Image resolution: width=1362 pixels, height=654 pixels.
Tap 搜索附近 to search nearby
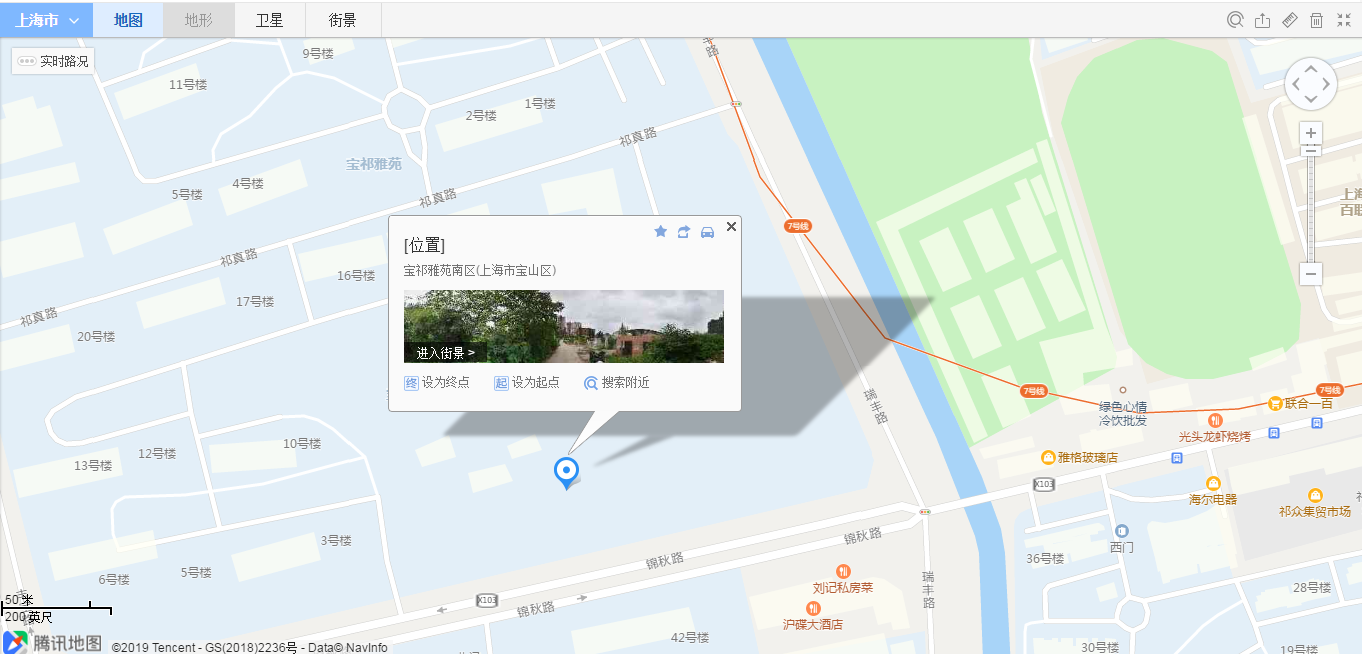[x=617, y=382]
